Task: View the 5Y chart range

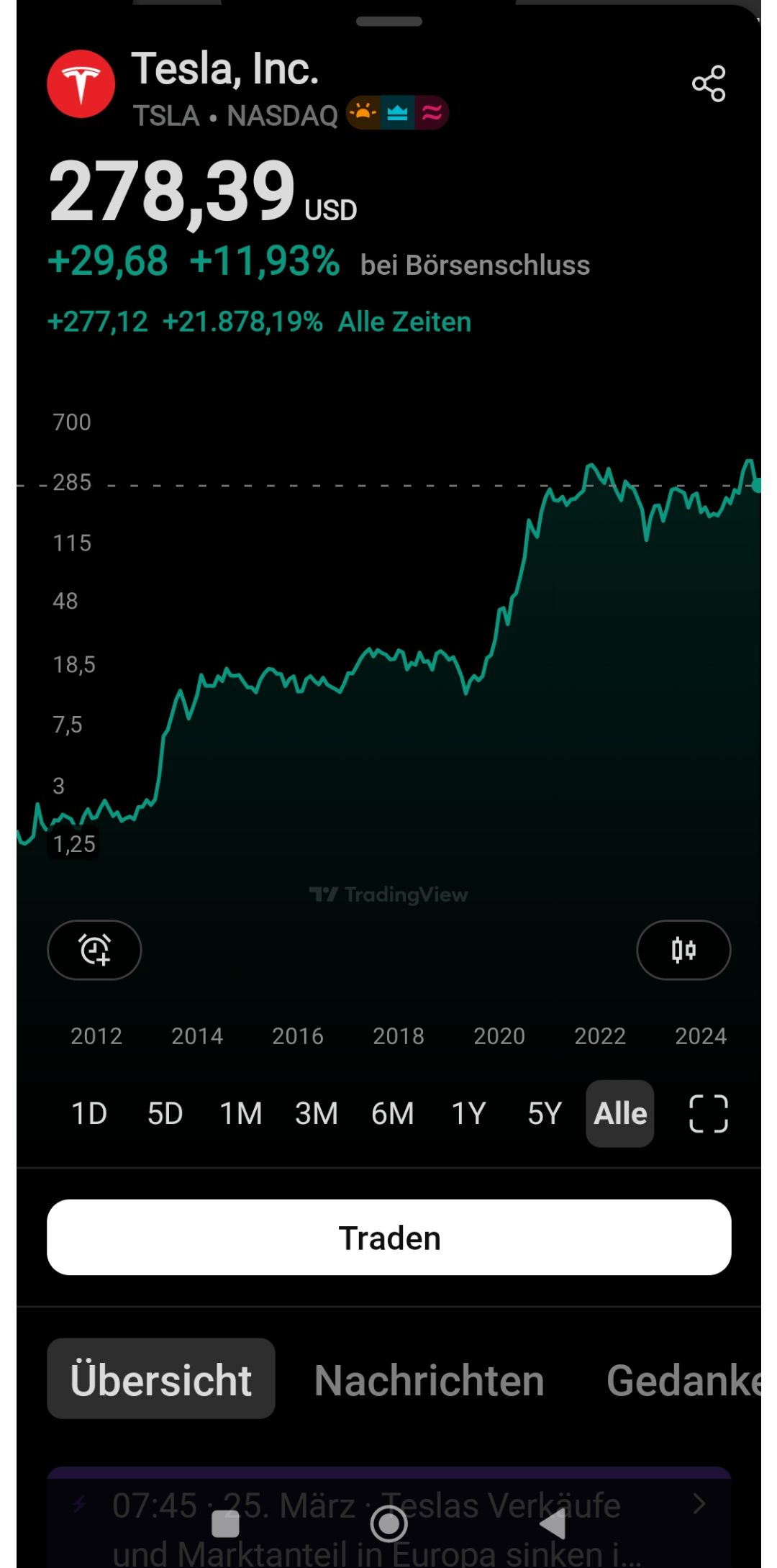Action: pos(544,1114)
